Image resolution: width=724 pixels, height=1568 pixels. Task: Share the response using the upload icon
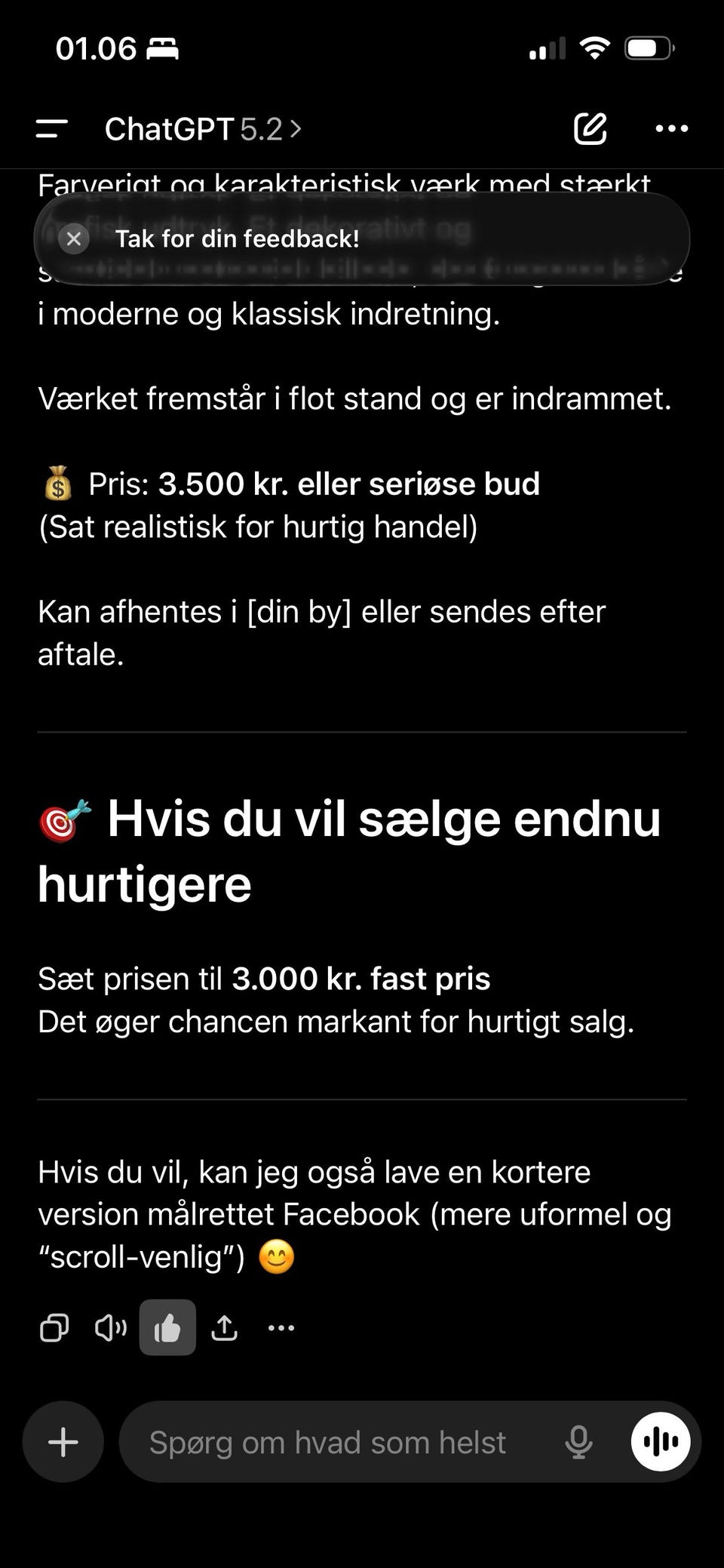(x=224, y=1327)
